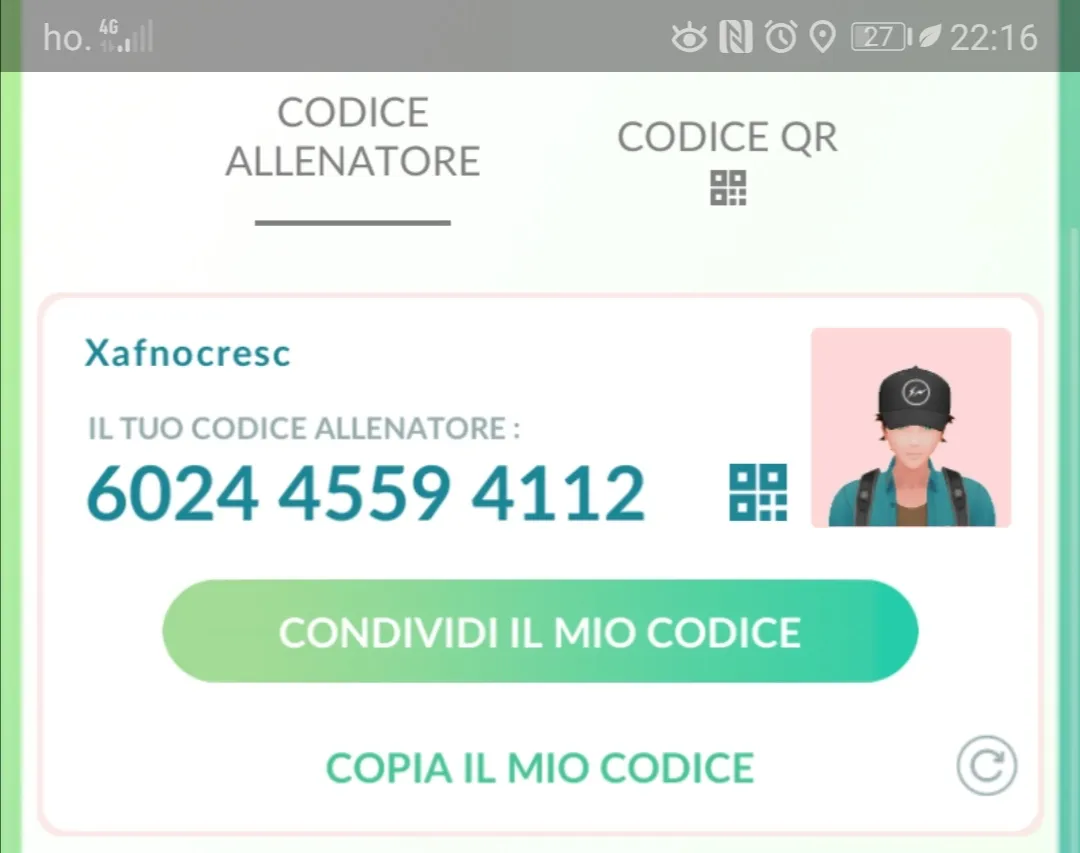Select the Codice Allenatore tab
Screen dimensions: 1080x853
pyautogui.click(x=353, y=138)
